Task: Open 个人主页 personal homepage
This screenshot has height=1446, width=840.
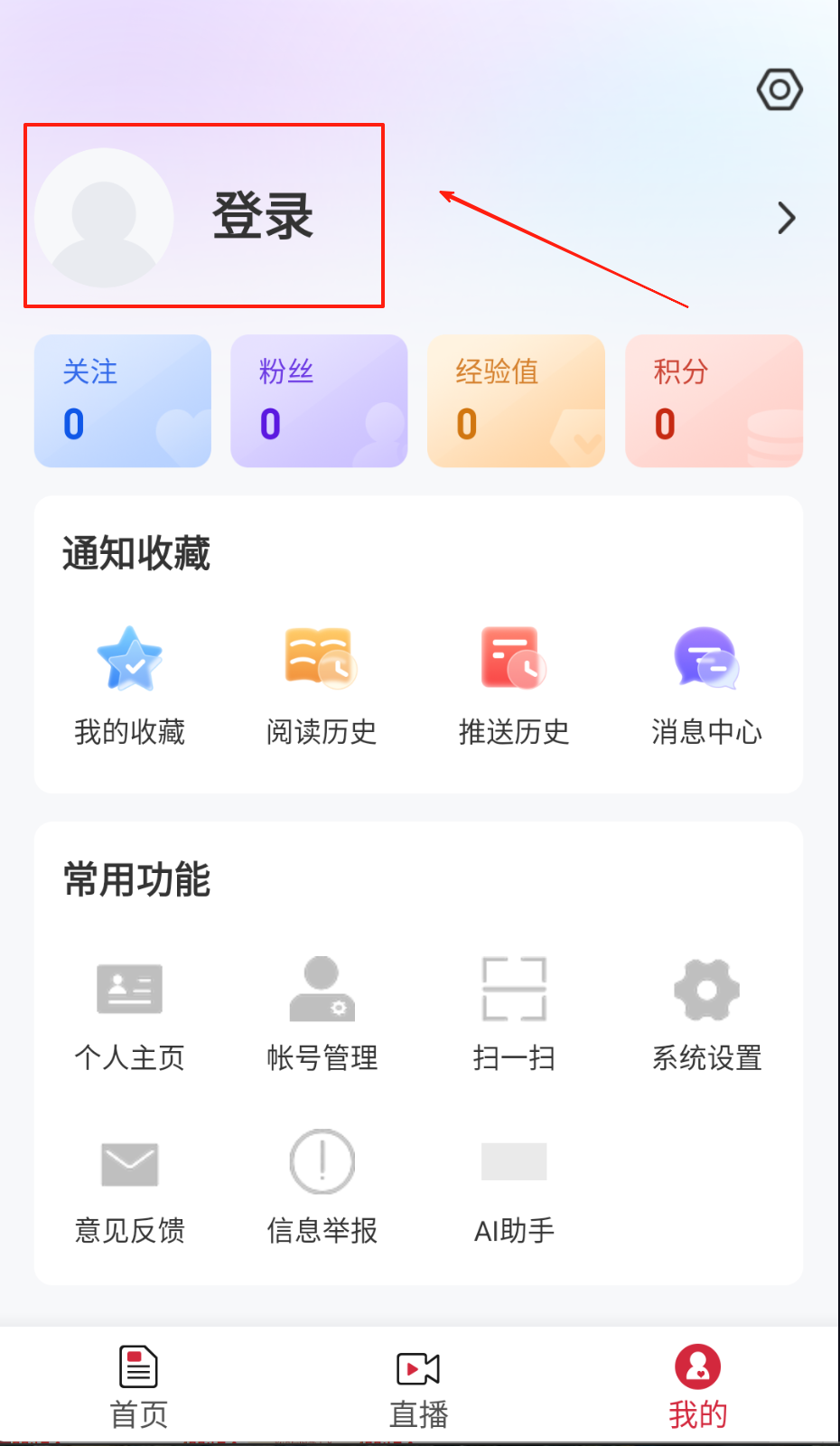Action: (130, 1012)
